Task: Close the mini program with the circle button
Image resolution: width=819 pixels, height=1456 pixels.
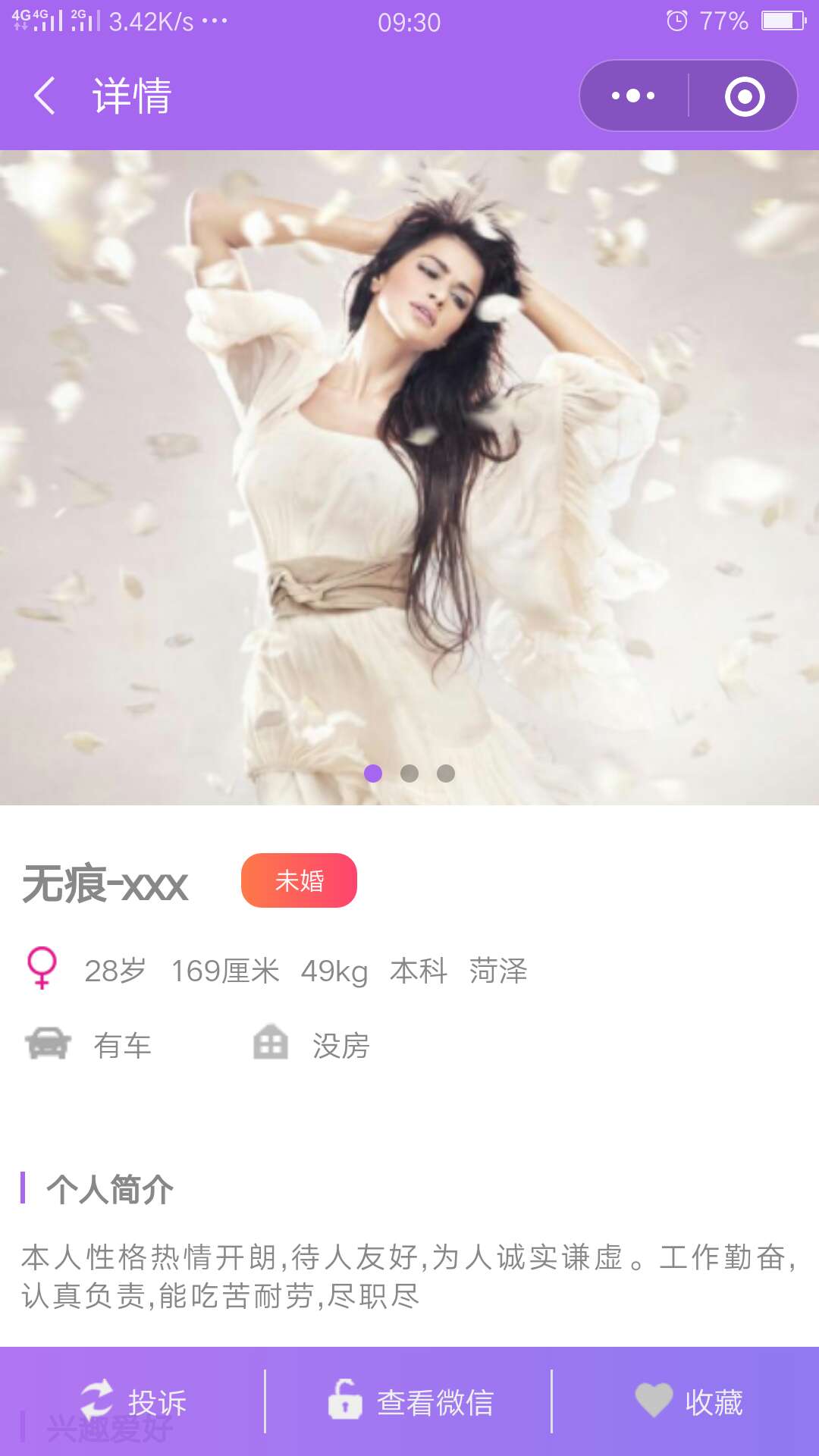Action: (745, 96)
